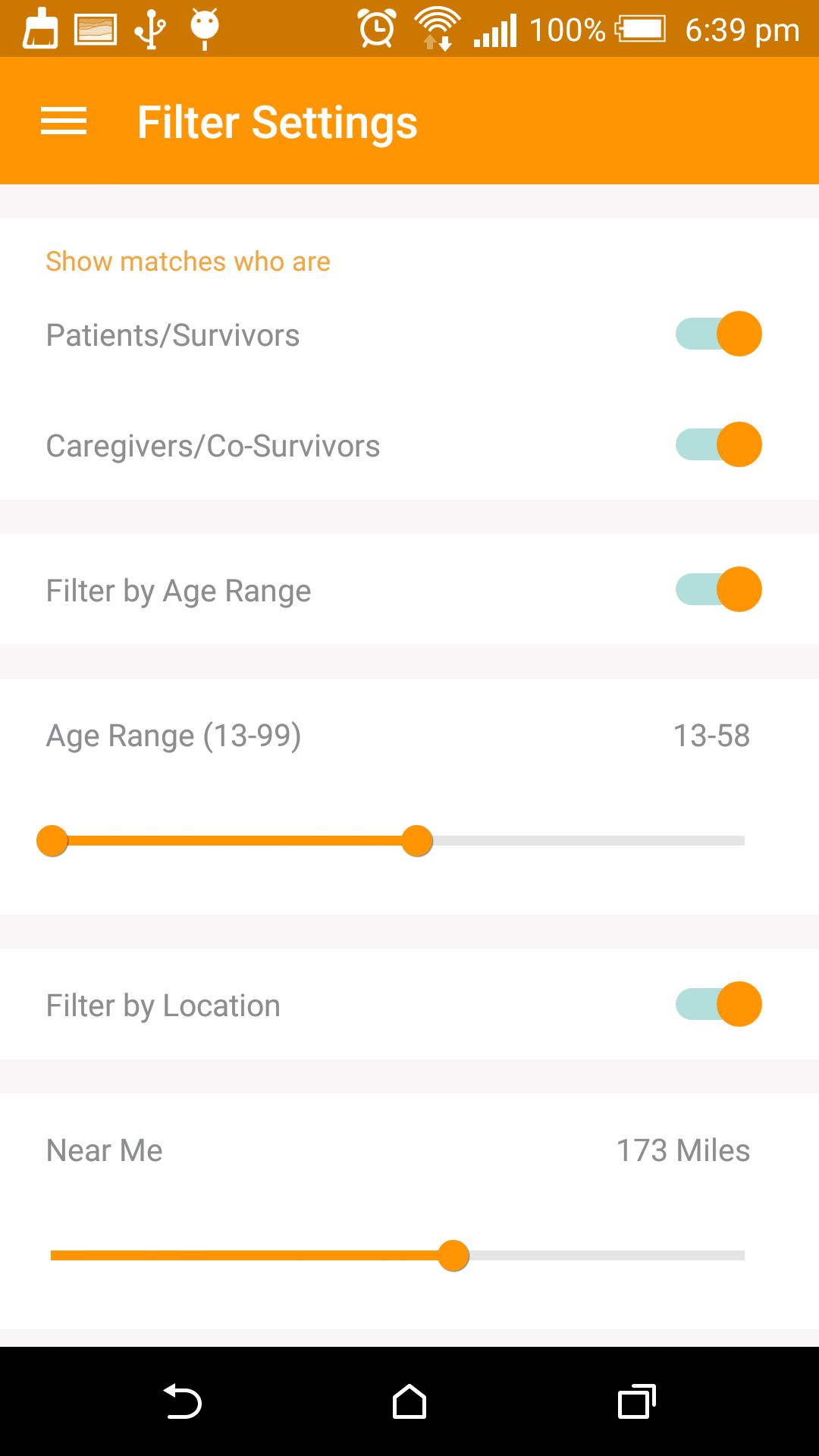Disable the Patients/Survivors filter toggle
819x1456 pixels.
[717, 333]
